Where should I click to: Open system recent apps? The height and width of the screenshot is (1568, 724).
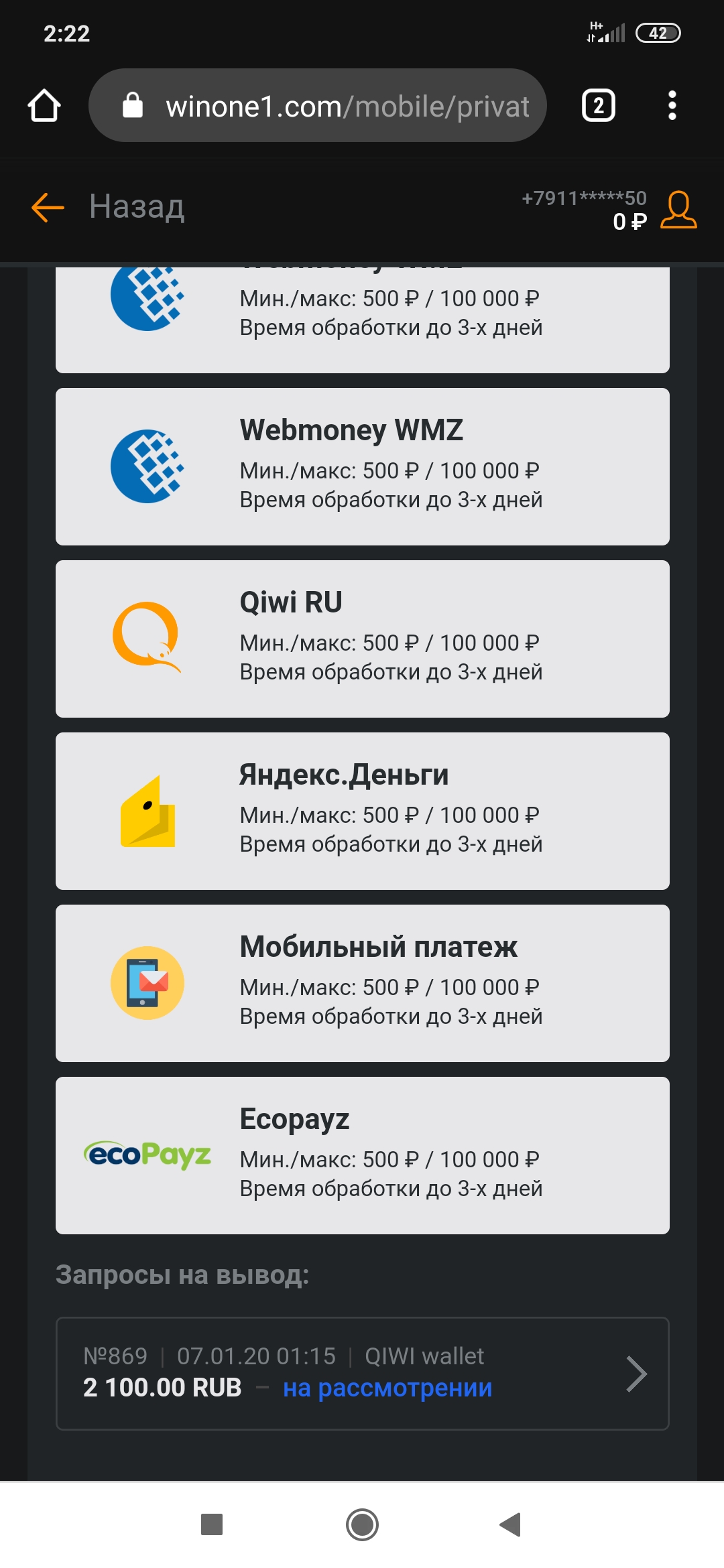(212, 1524)
